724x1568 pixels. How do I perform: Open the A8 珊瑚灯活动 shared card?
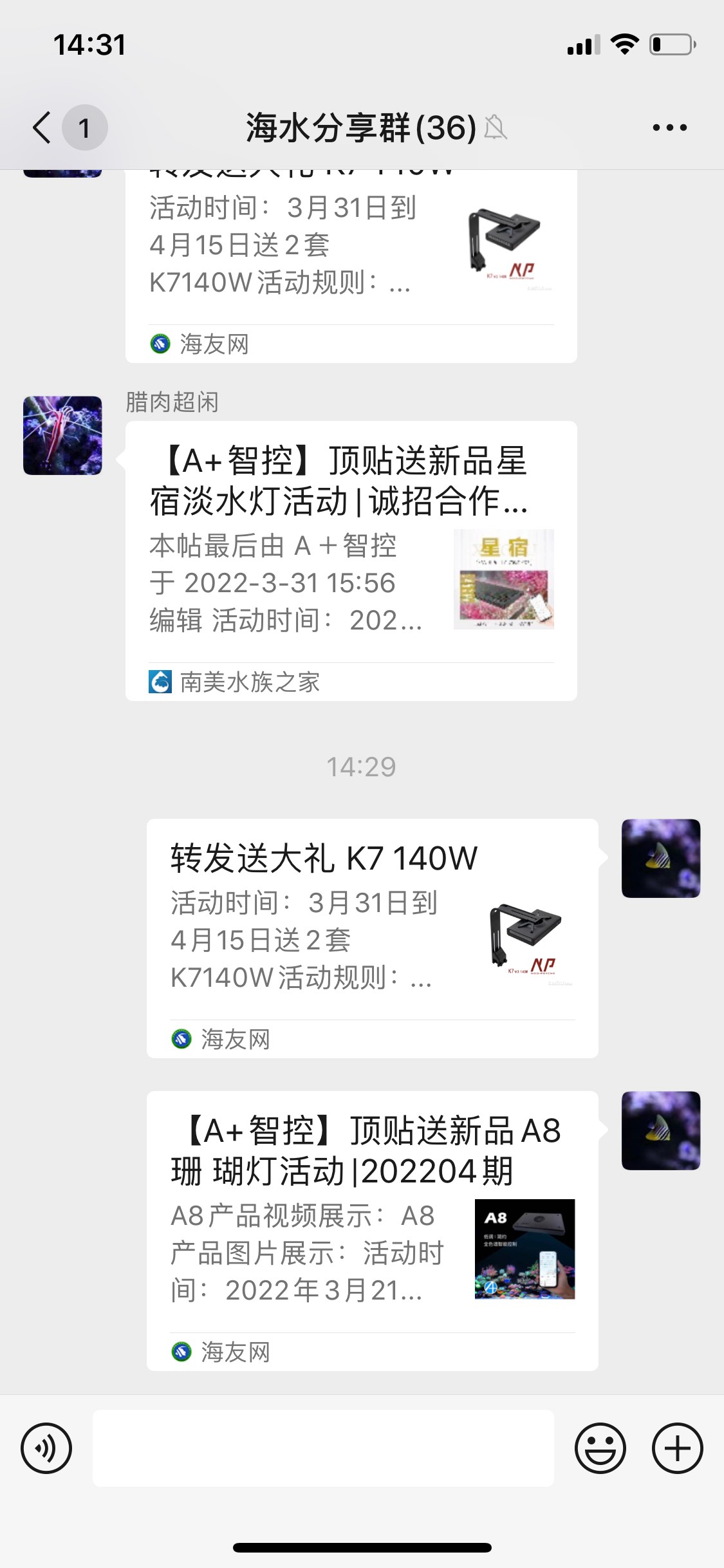point(372,1229)
